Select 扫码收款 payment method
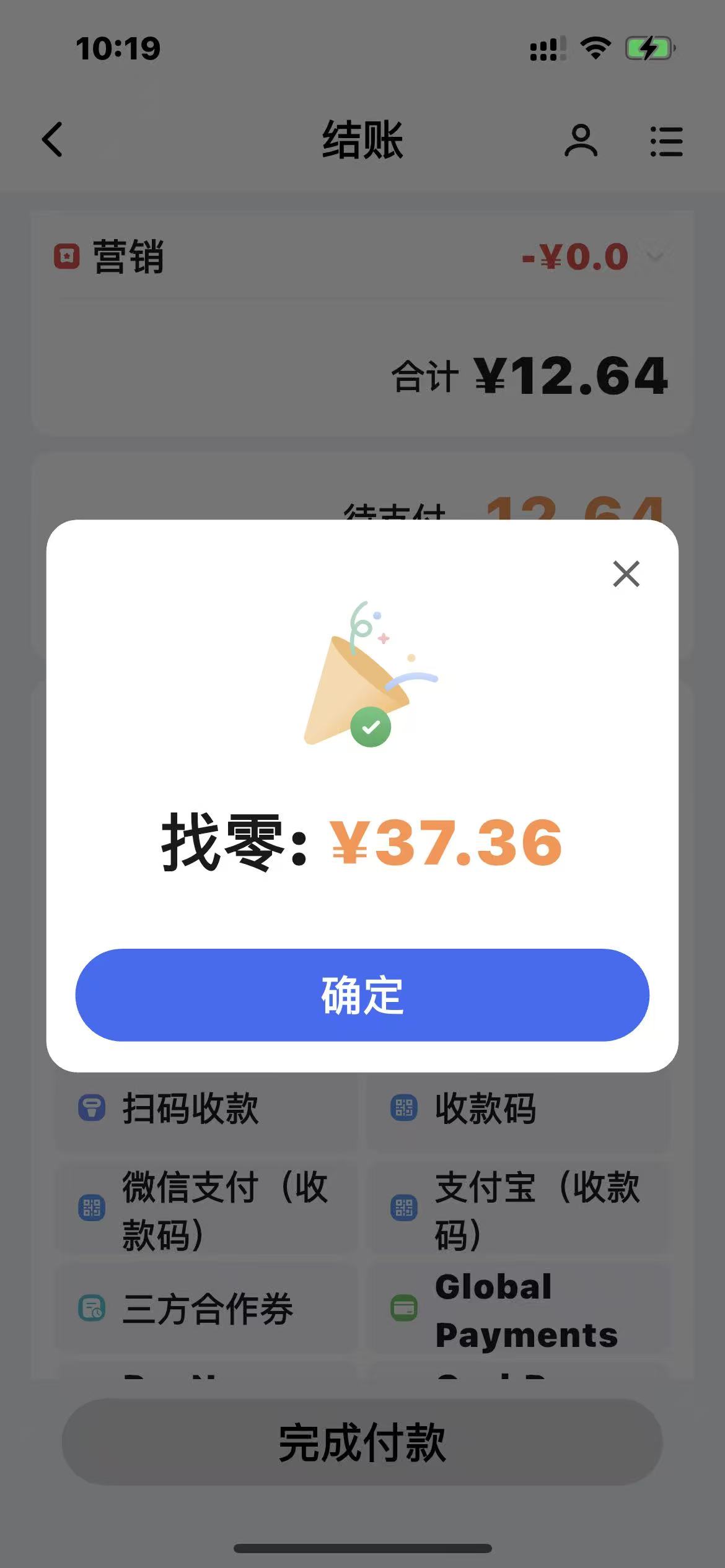This screenshot has width=725, height=1568. point(207,1108)
